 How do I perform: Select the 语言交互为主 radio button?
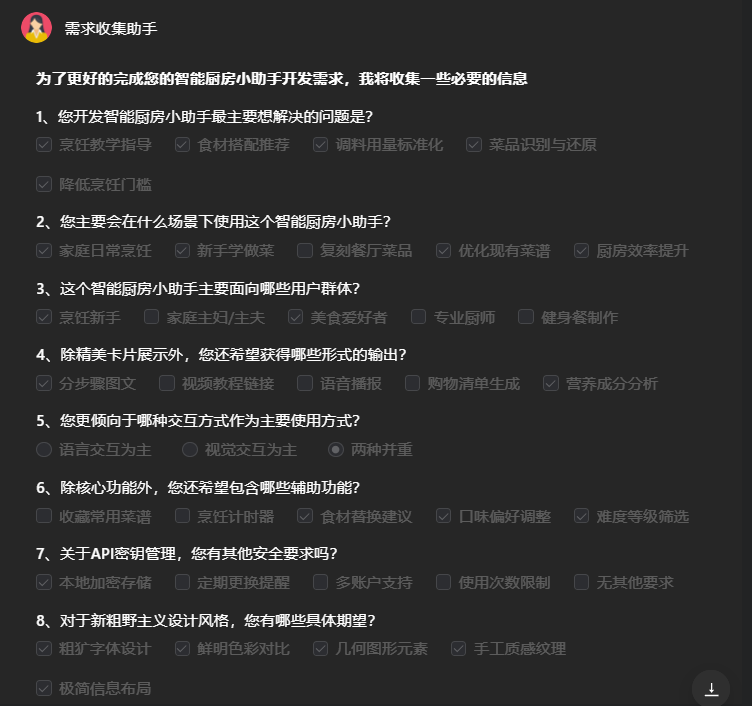(x=43, y=449)
